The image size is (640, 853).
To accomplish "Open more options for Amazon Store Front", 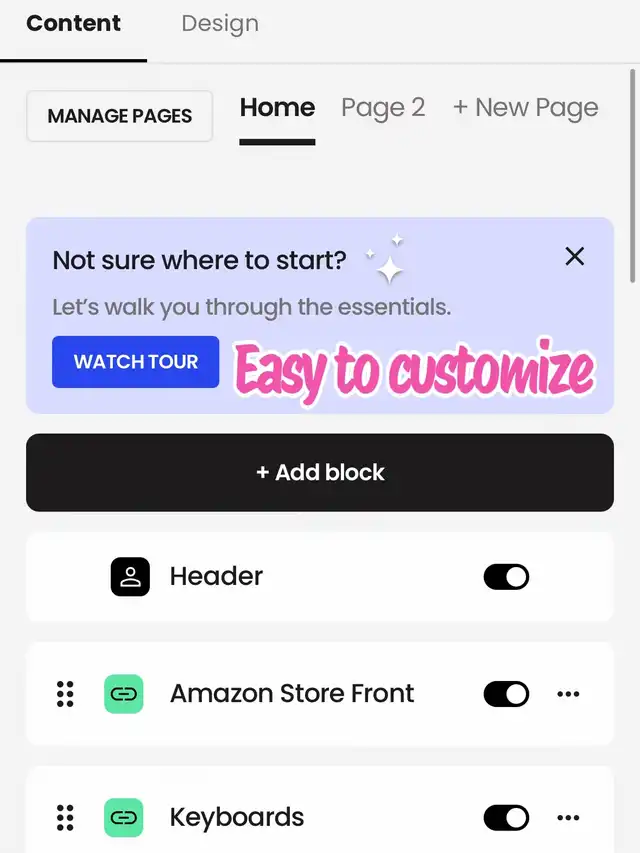I will point(568,694).
